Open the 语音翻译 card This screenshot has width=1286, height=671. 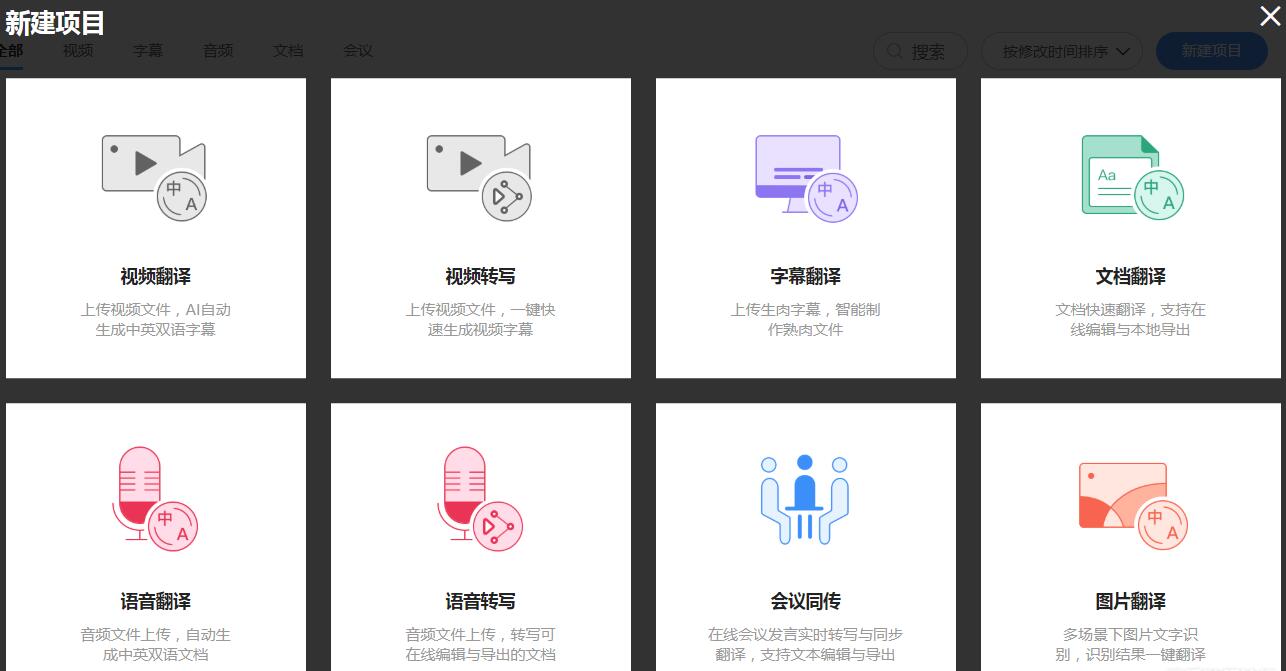point(156,540)
